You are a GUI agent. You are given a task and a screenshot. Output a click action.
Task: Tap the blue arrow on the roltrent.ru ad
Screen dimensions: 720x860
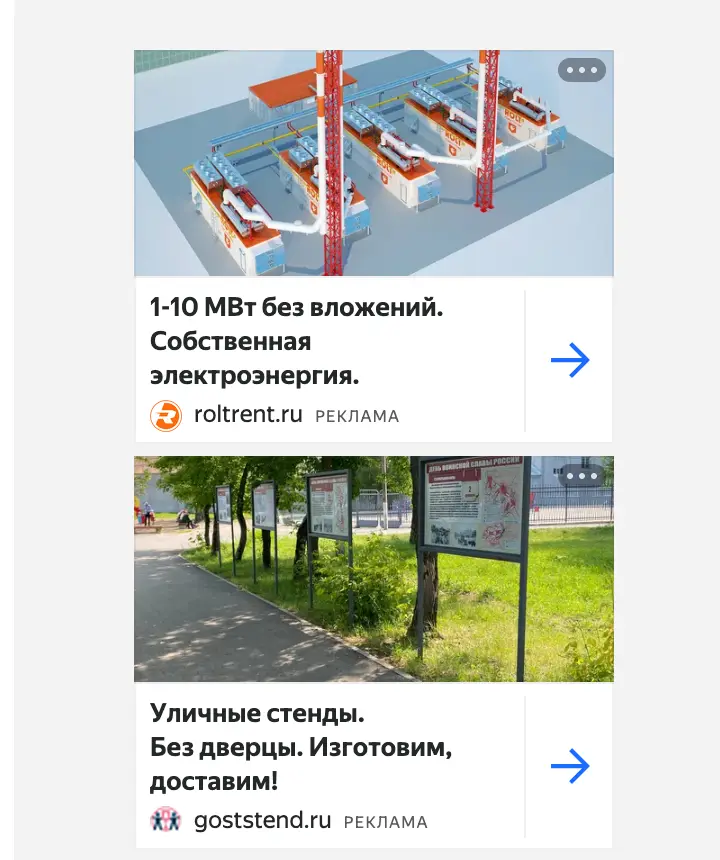pyautogui.click(x=570, y=360)
